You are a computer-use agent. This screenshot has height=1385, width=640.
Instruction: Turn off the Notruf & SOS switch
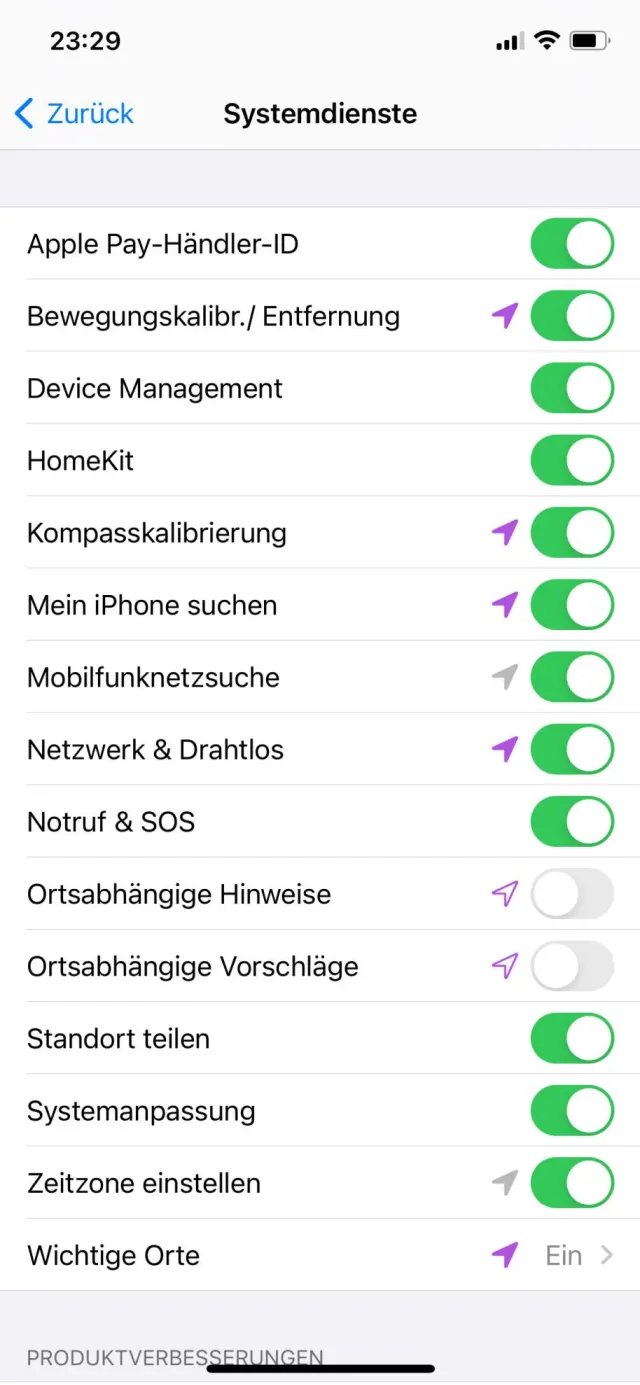click(x=571, y=822)
